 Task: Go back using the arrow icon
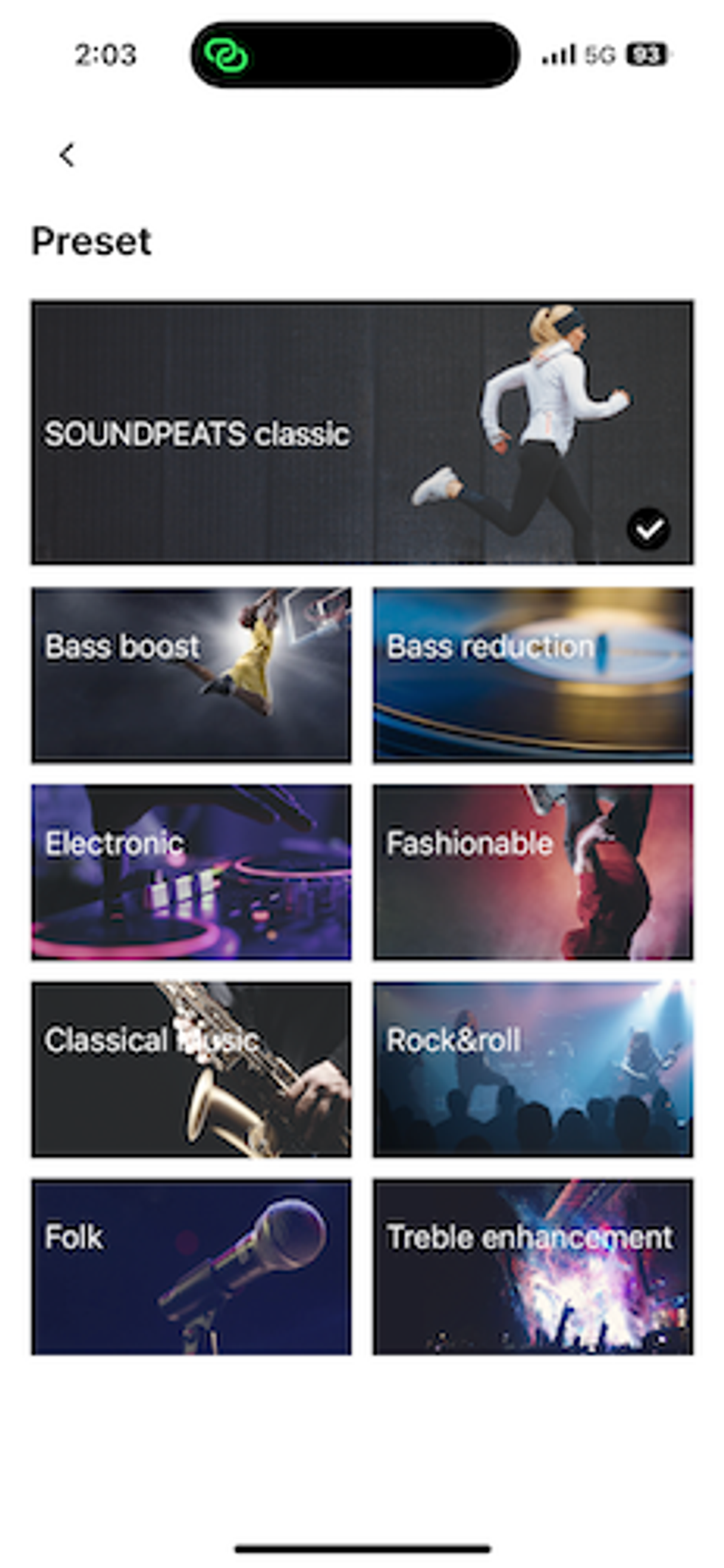click(x=67, y=155)
